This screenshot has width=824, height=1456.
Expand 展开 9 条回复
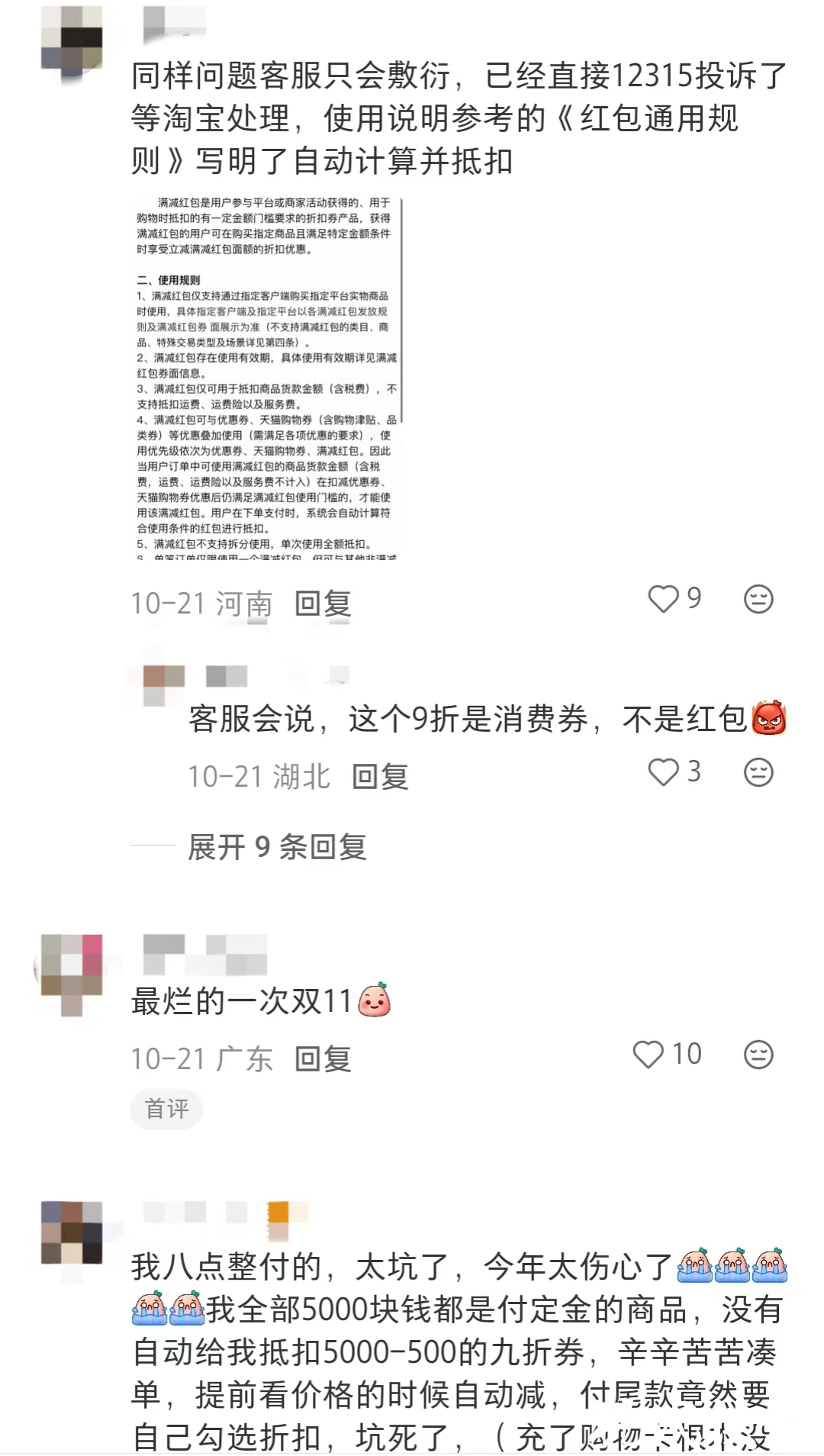[277, 847]
